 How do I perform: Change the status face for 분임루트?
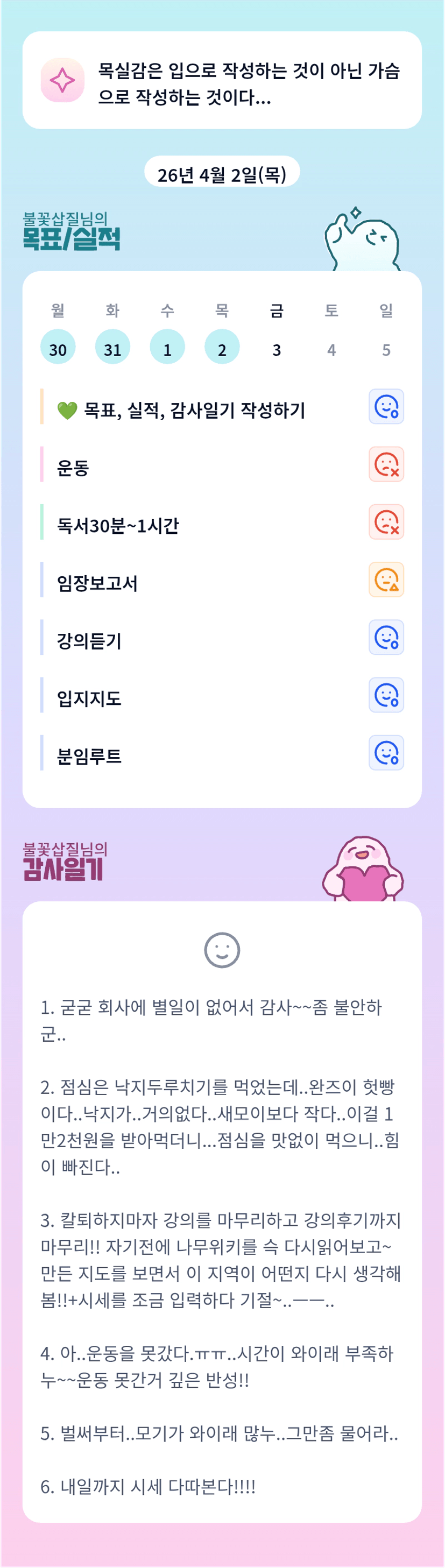tap(386, 753)
